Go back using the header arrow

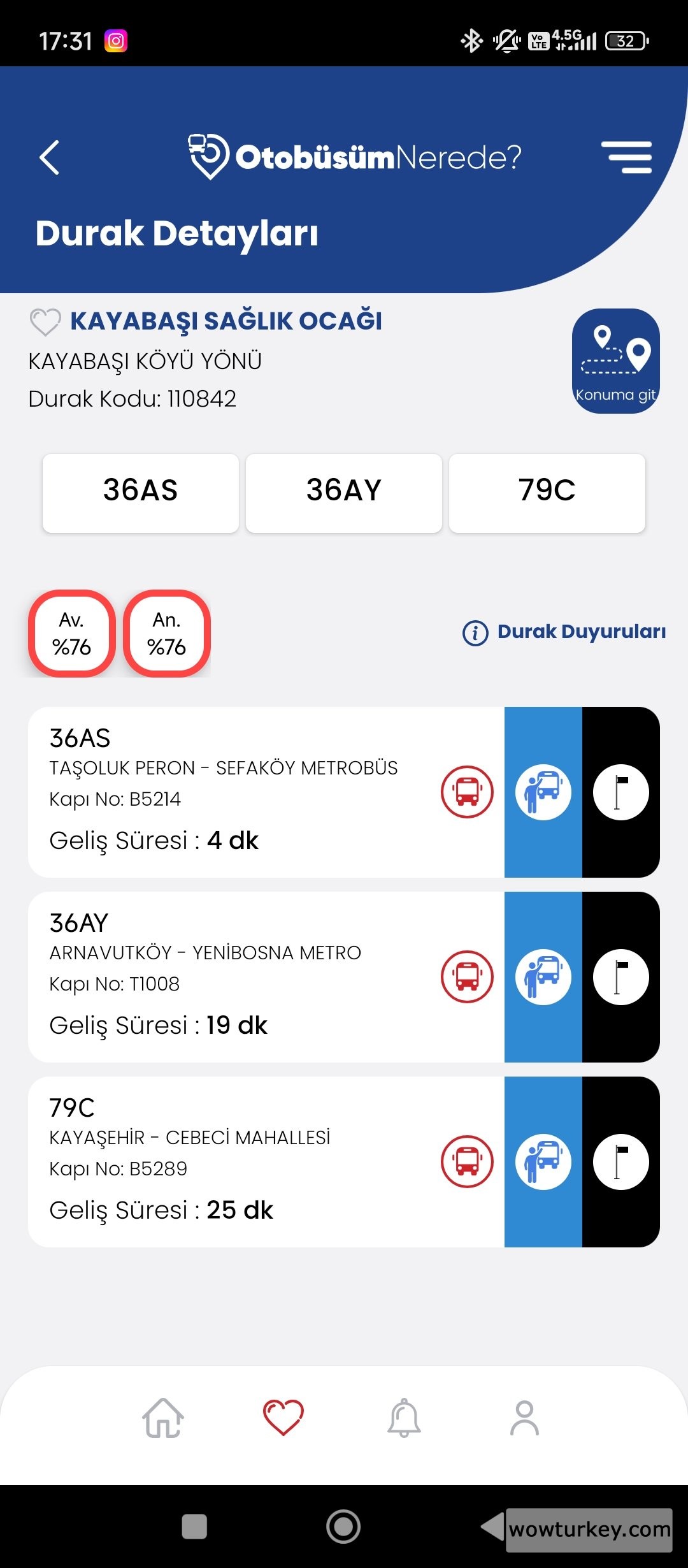tap(50, 157)
